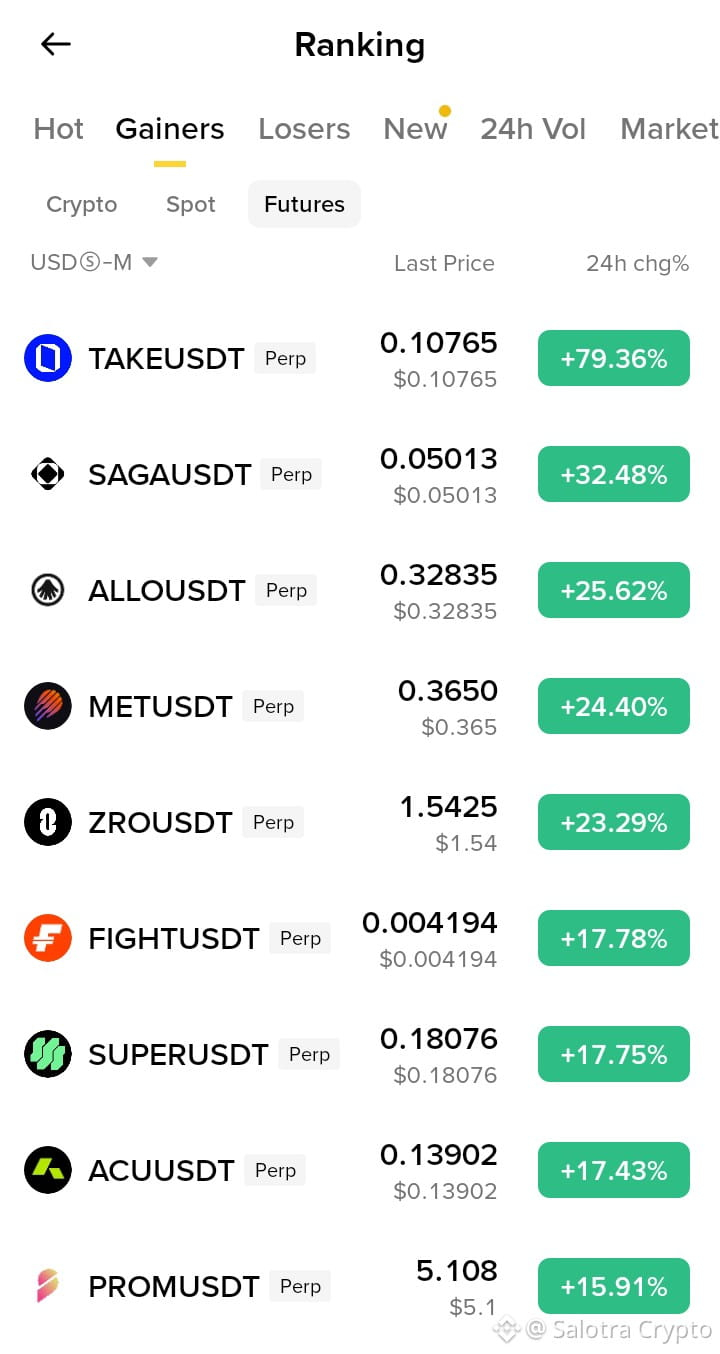Sort by the 24h chg% column
Viewport: 720px width, 1354px height.
click(637, 263)
